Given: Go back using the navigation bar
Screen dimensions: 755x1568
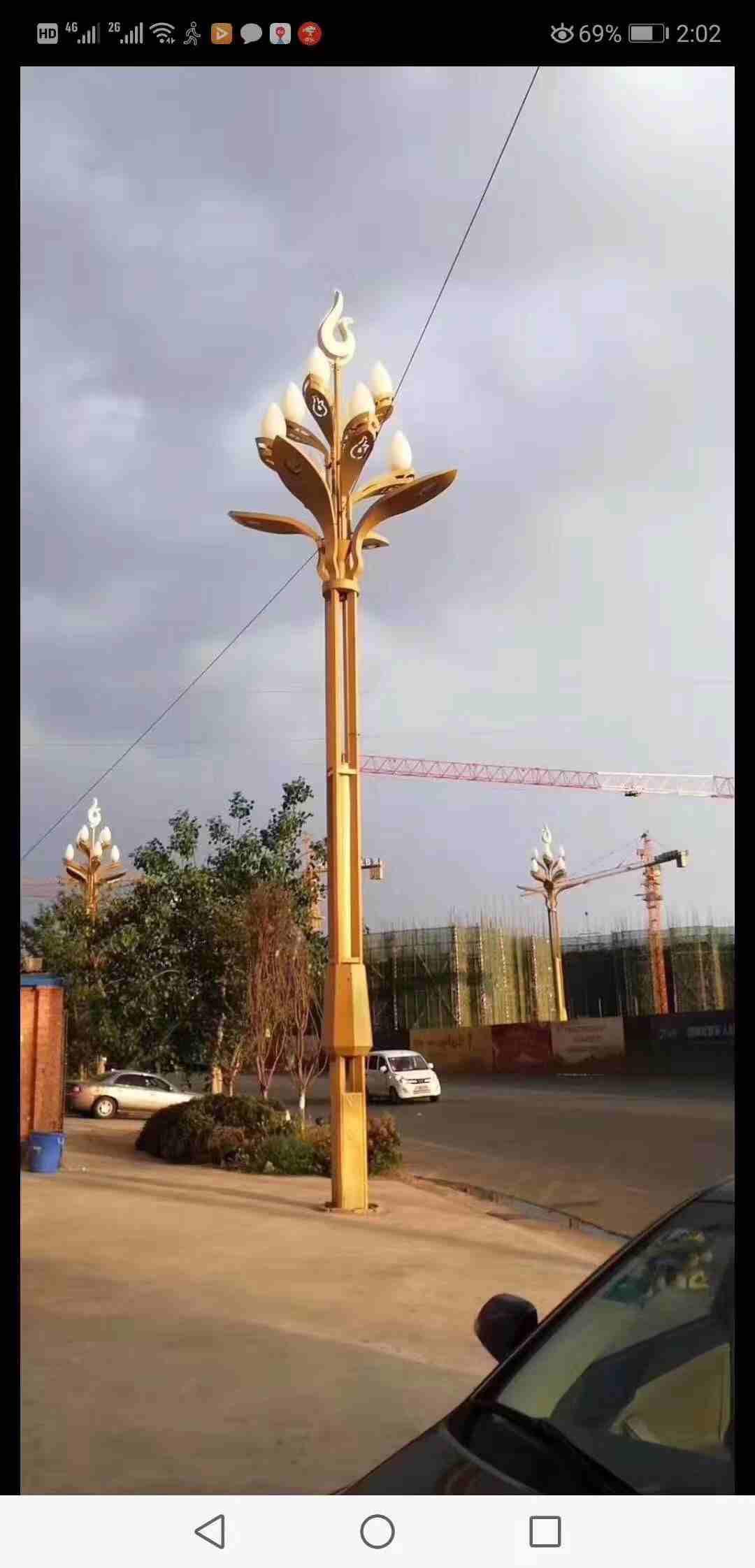Looking at the screenshot, I should coord(210,1532).
